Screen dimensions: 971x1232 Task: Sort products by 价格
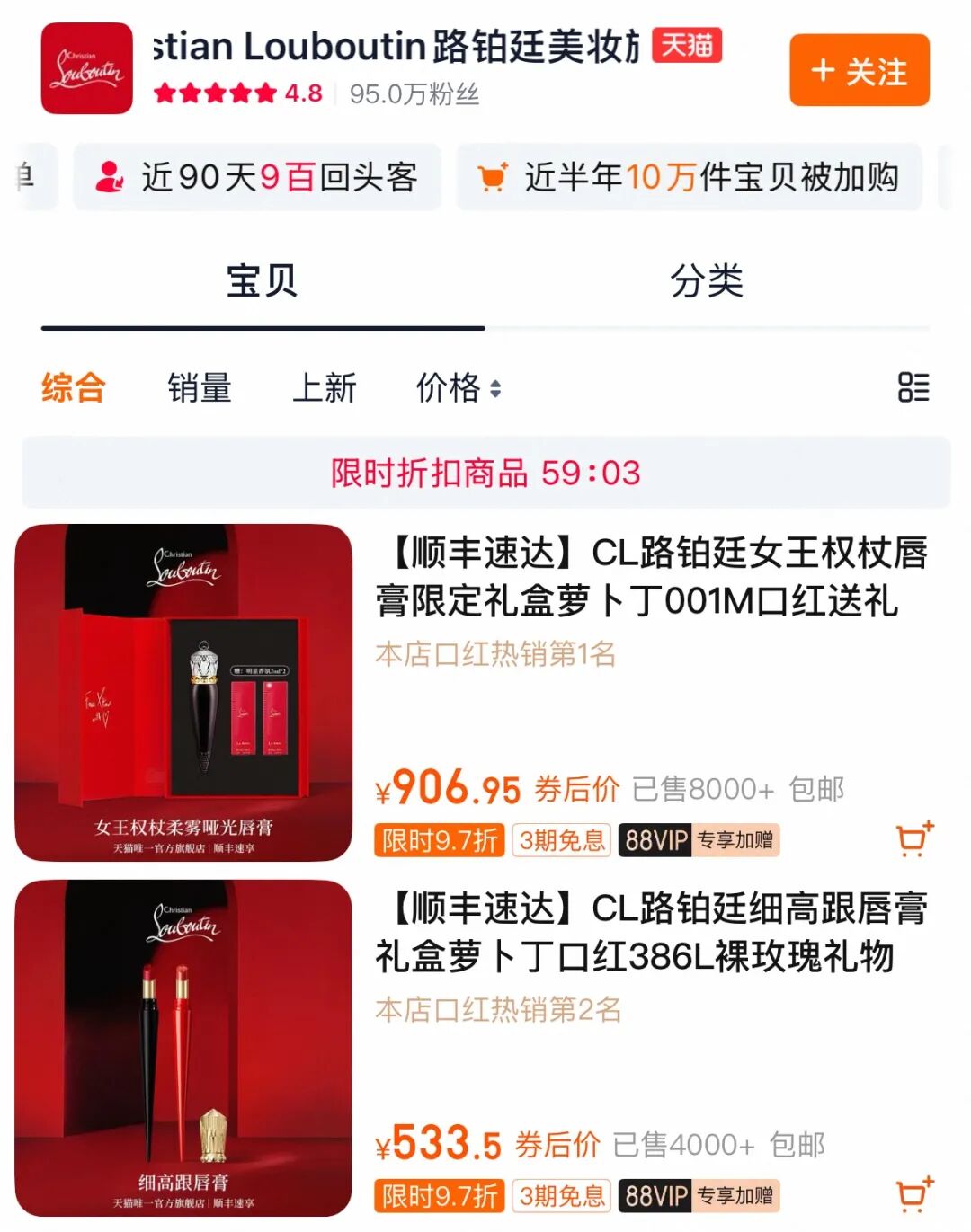pyautogui.click(x=458, y=388)
